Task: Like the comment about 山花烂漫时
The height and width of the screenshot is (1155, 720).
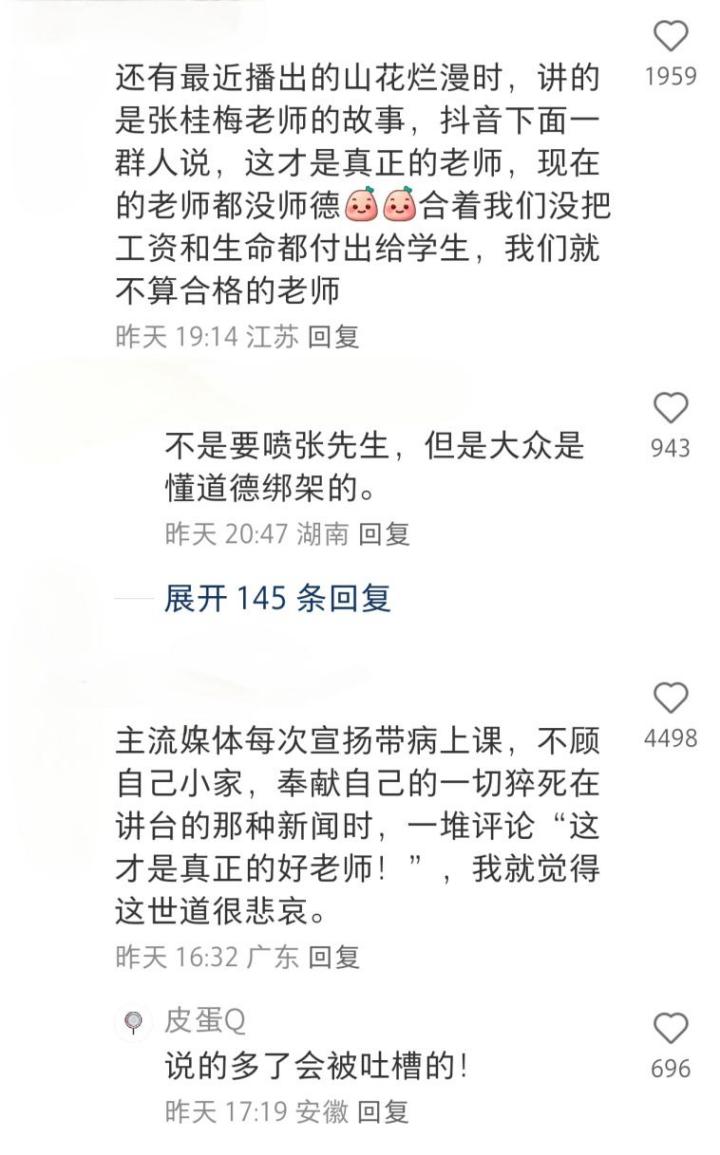Action: (670, 38)
